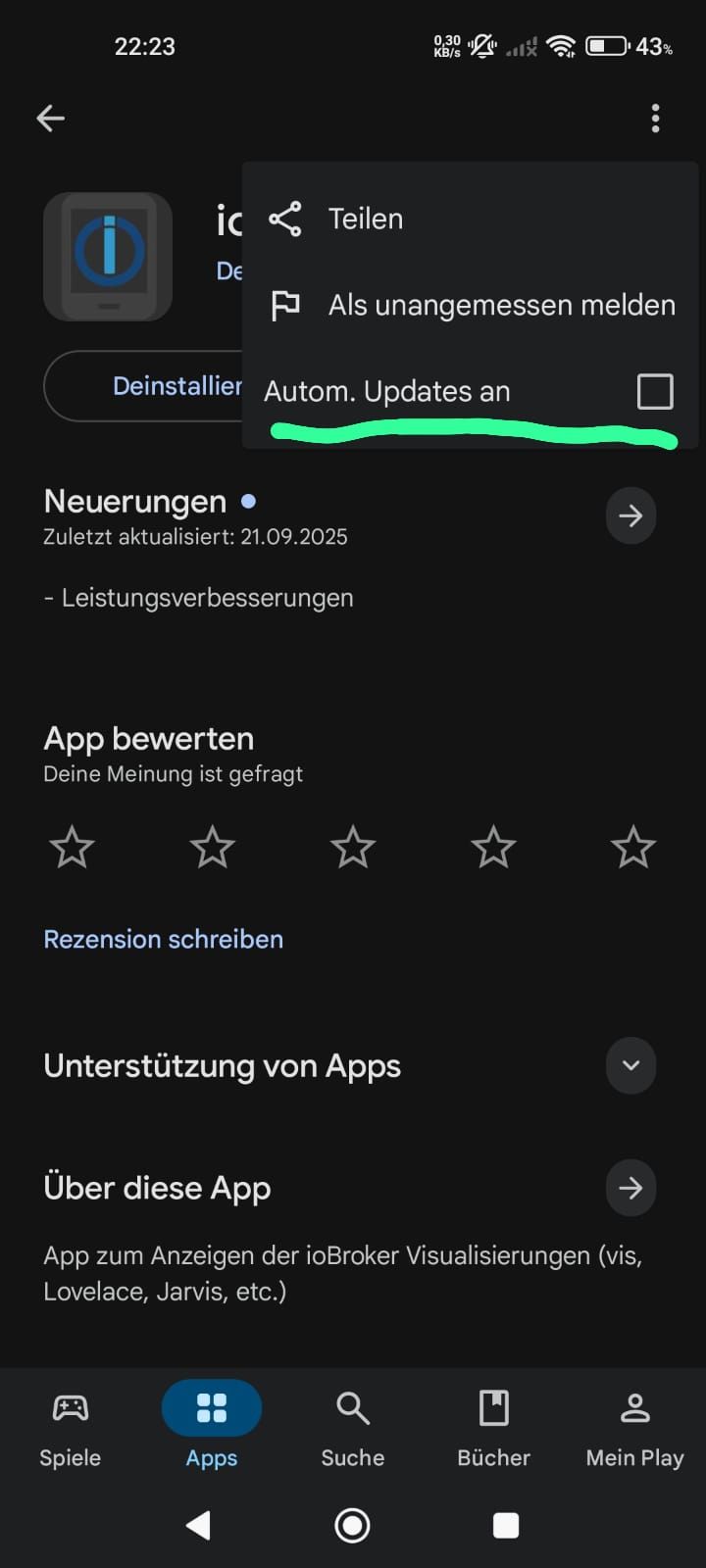This screenshot has height=1568, width=706.
Task: Expand Unterstützung von Apps section
Action: (630, 1065)
